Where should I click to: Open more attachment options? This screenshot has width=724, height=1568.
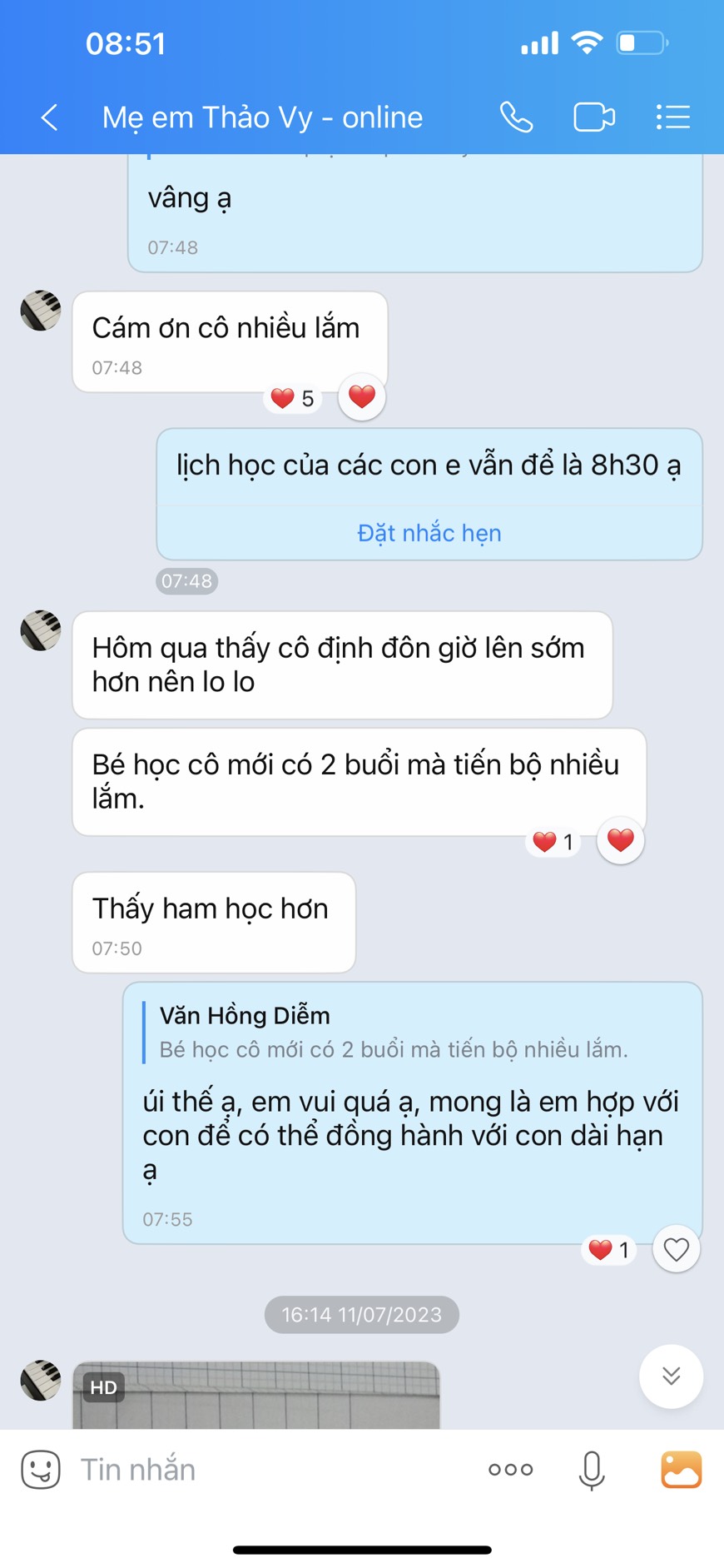click(510, 1469)
